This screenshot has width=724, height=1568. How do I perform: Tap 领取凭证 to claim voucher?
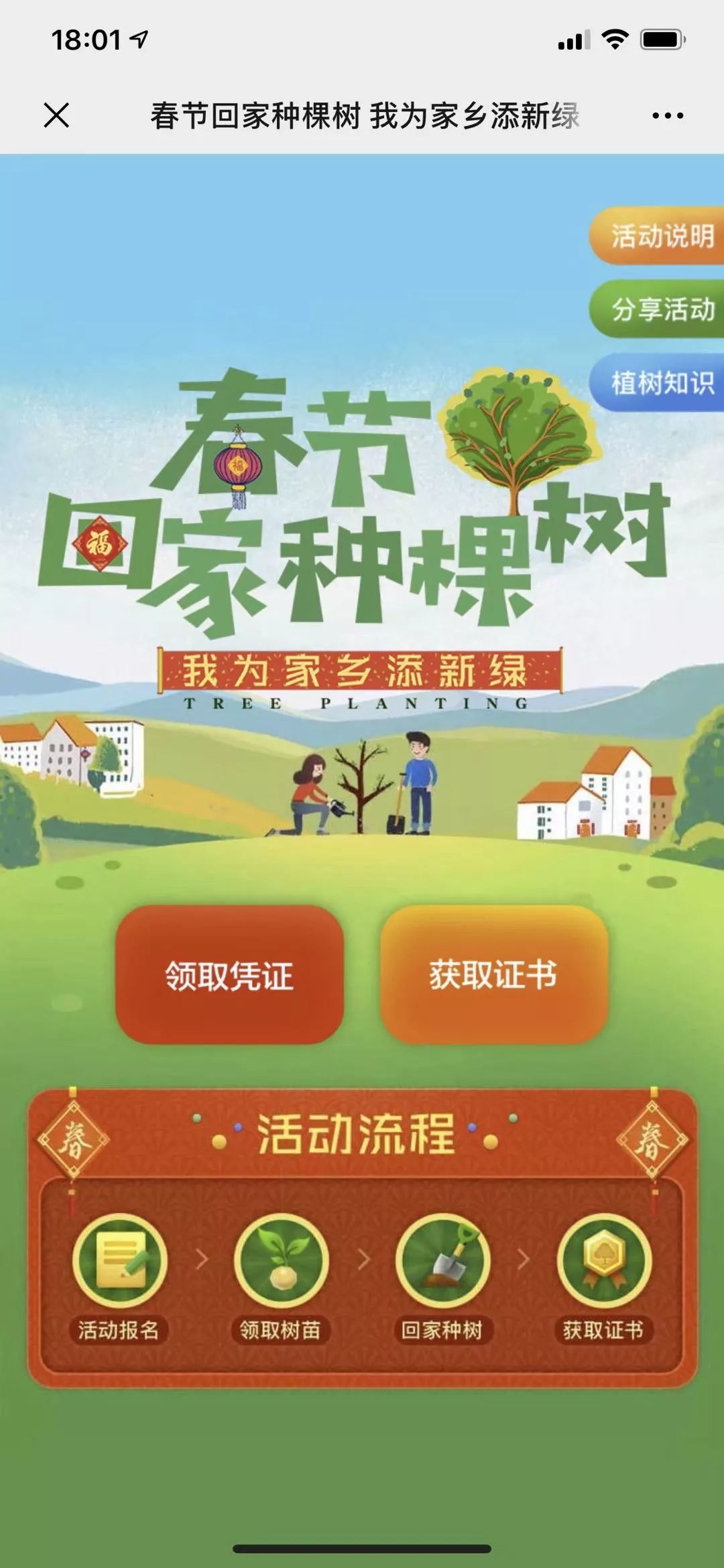[229, 975]
